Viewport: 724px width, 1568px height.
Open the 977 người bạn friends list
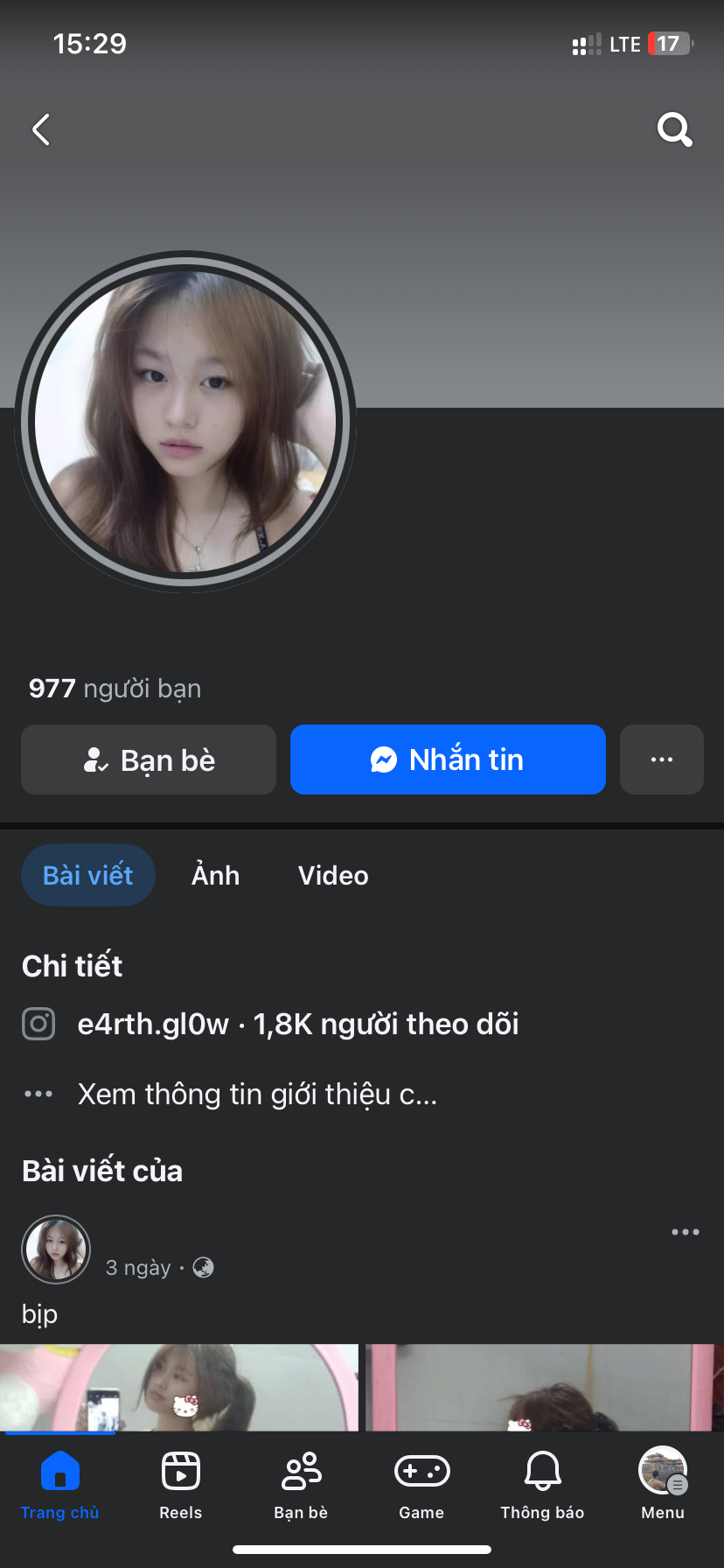pos(115,689)
